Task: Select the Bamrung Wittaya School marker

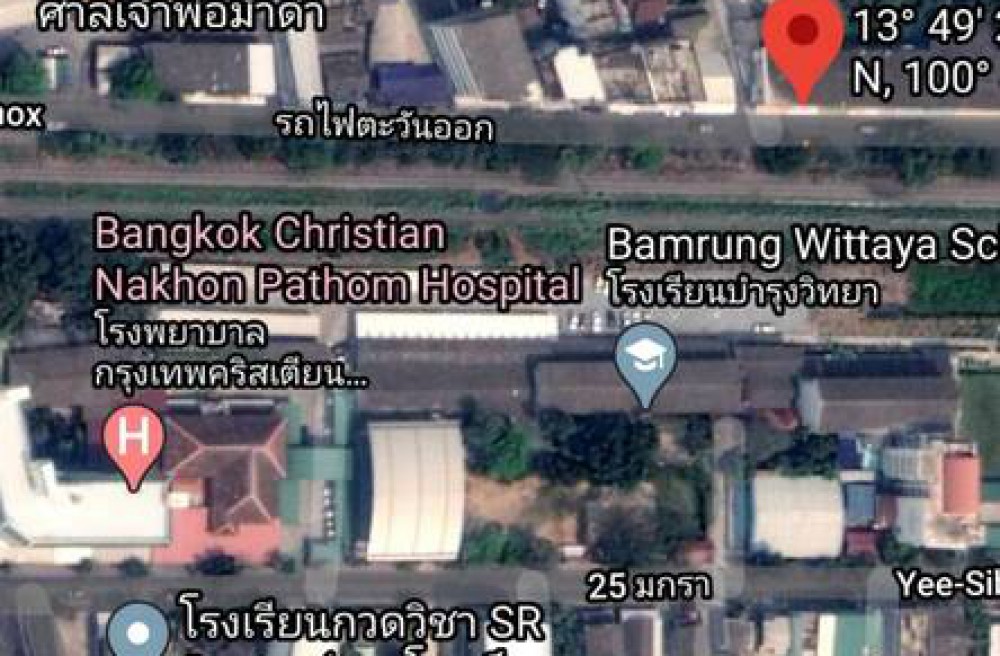Action: pos(645,358)
